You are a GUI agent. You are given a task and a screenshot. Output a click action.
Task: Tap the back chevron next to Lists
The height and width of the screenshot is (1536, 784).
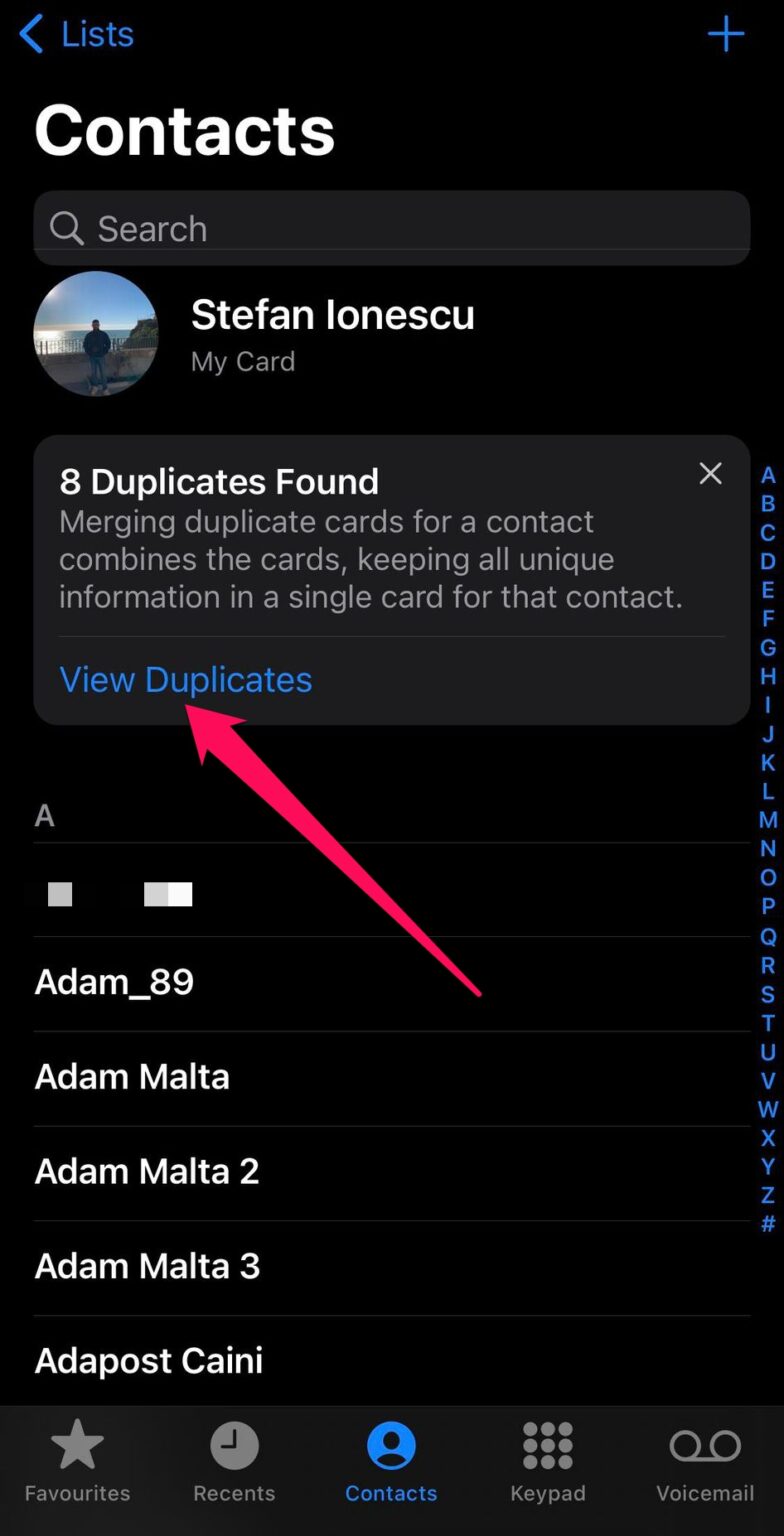[x=30, y=33]
